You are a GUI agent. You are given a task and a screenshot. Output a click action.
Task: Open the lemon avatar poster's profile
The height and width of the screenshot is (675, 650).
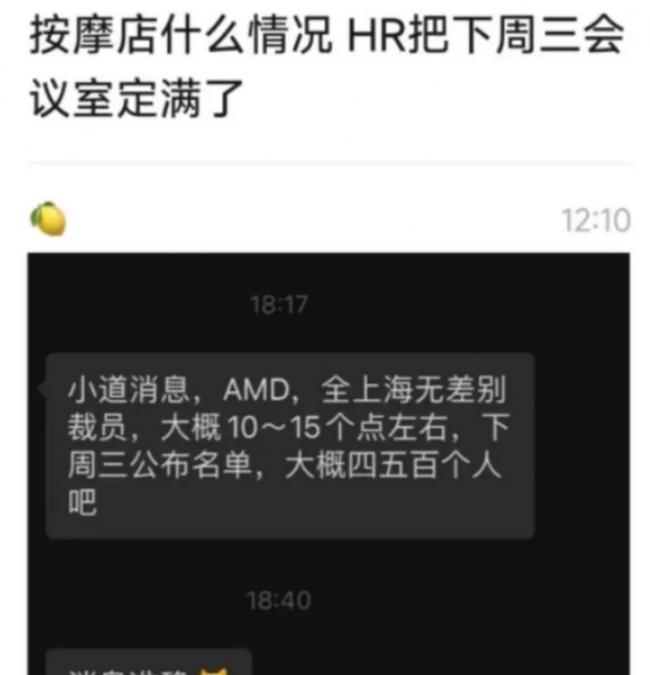48,218
